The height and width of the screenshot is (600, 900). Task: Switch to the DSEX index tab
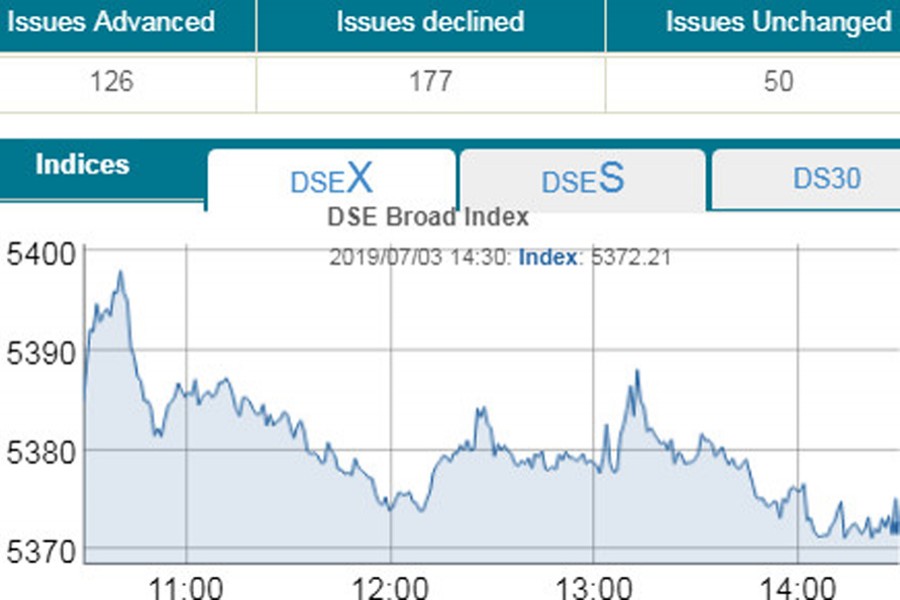[x=331, y=180]
